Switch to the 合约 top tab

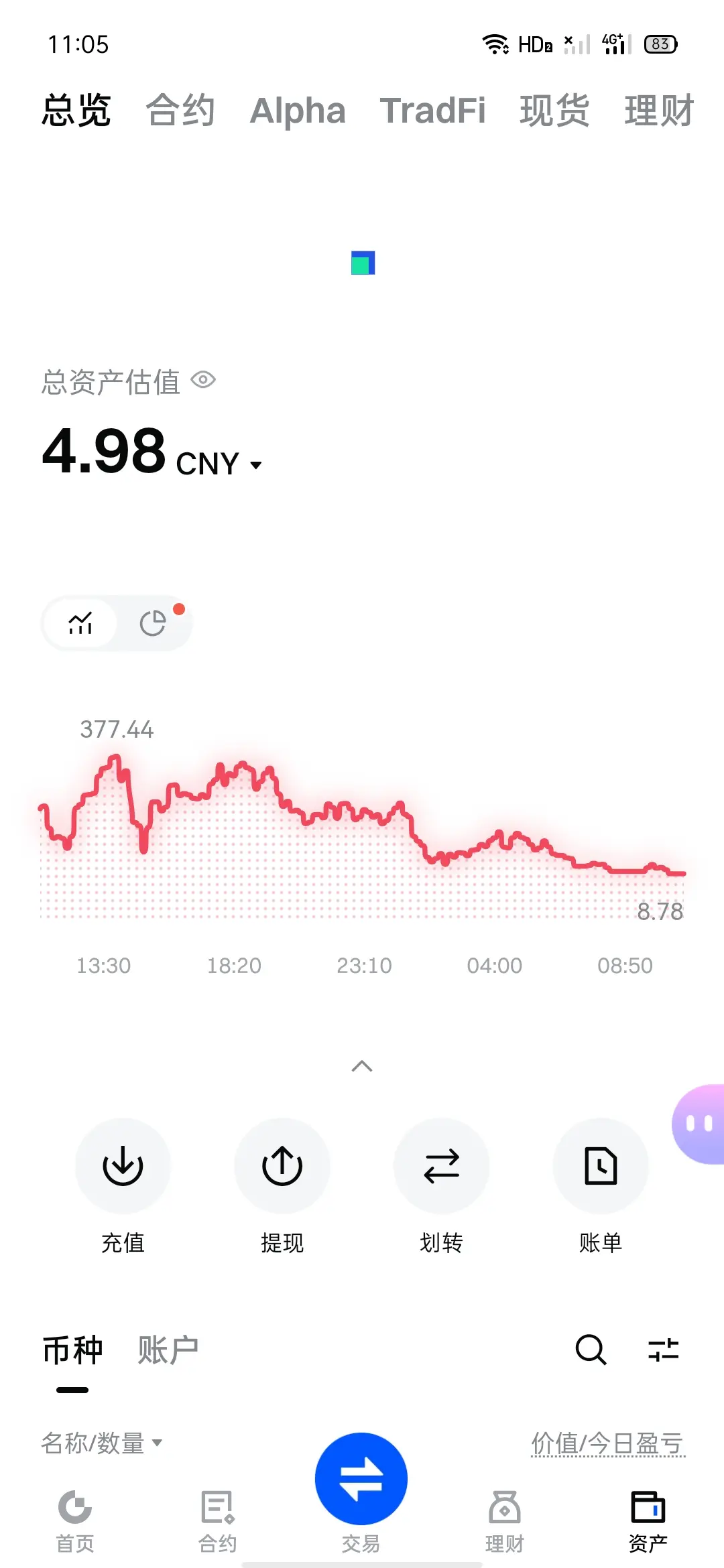coord(180,111)
